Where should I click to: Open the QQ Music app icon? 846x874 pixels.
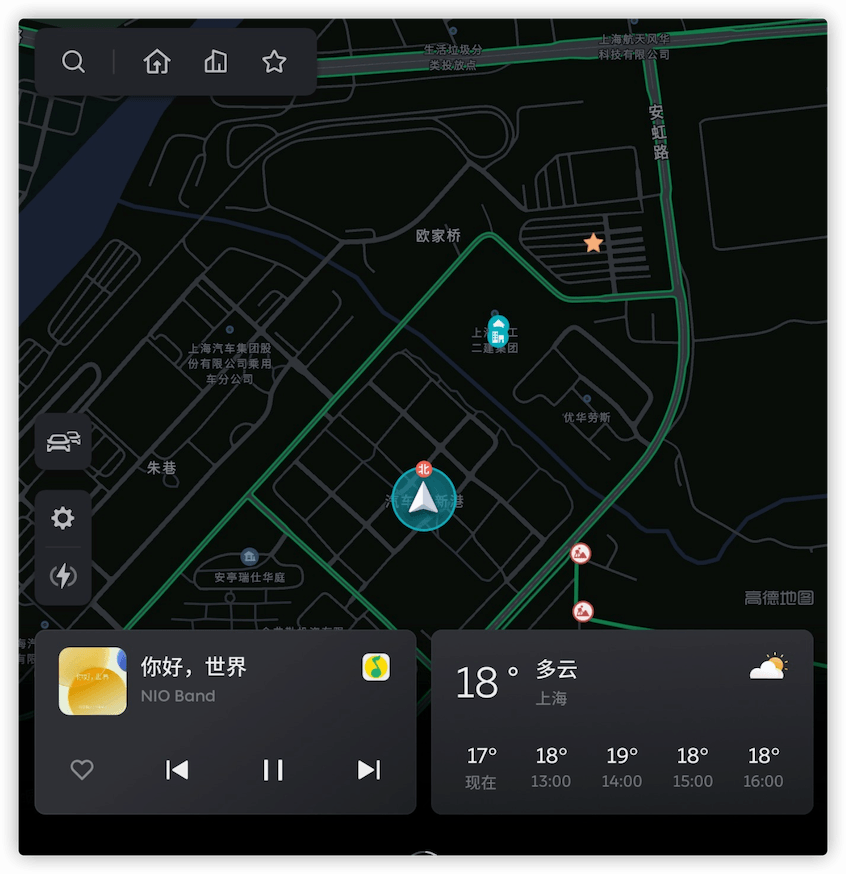[x=376, y=667]
